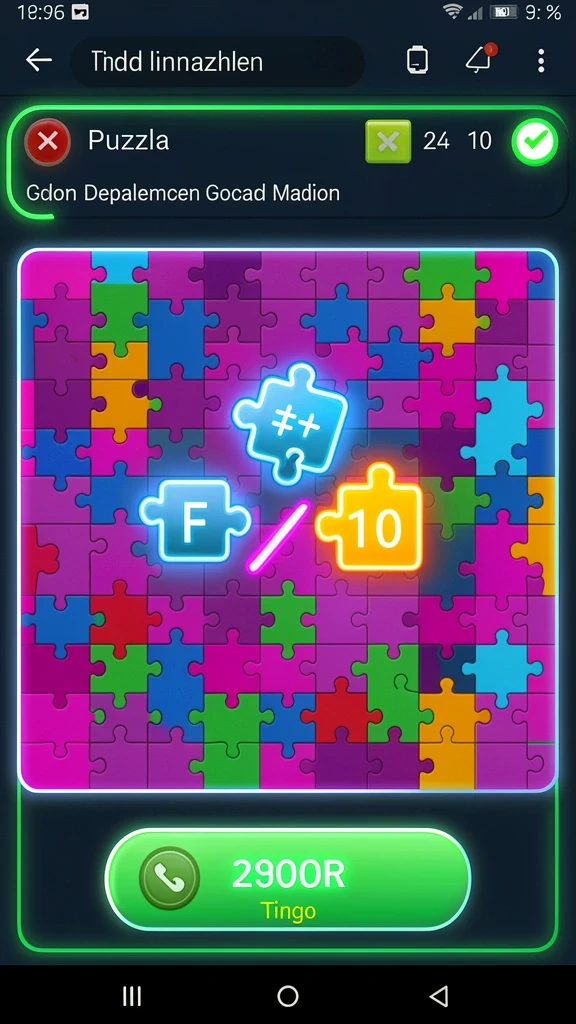
Task: Open the three-dot overflow menu
Action: (x=541, y=61)
